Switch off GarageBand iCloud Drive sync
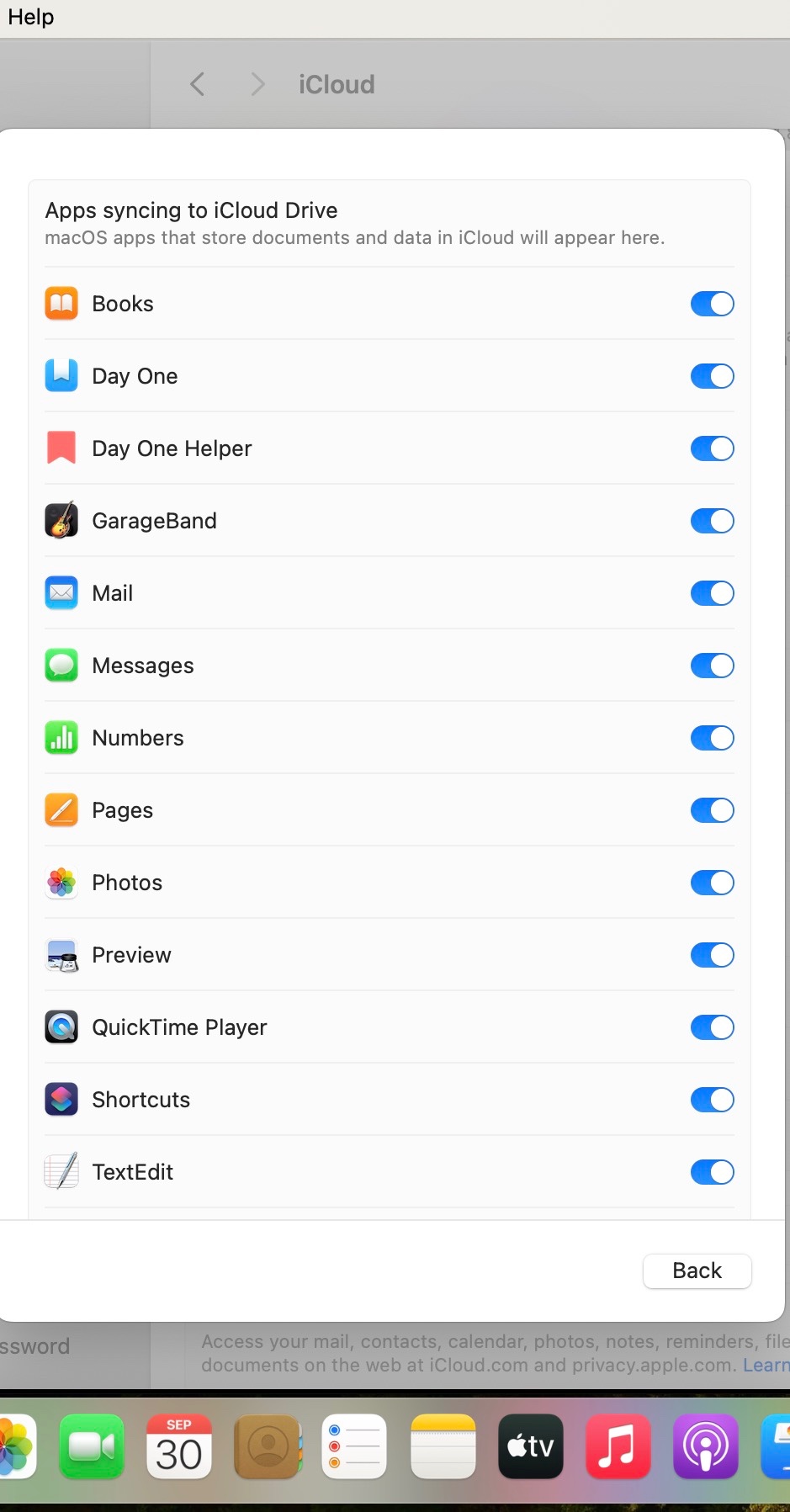Viewport: 790px width, 1512px height. [x=712, y=521]
